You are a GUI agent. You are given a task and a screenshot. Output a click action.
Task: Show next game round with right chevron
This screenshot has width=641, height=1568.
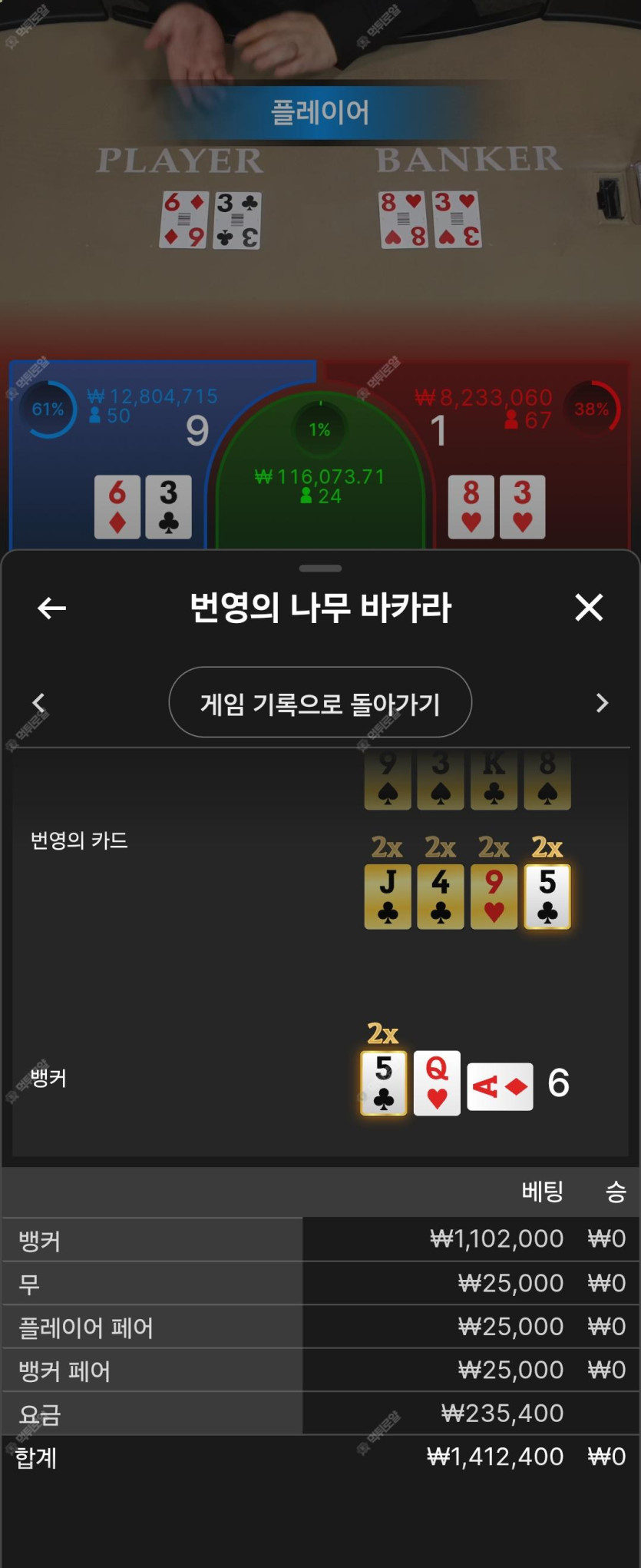click(603, 703)
